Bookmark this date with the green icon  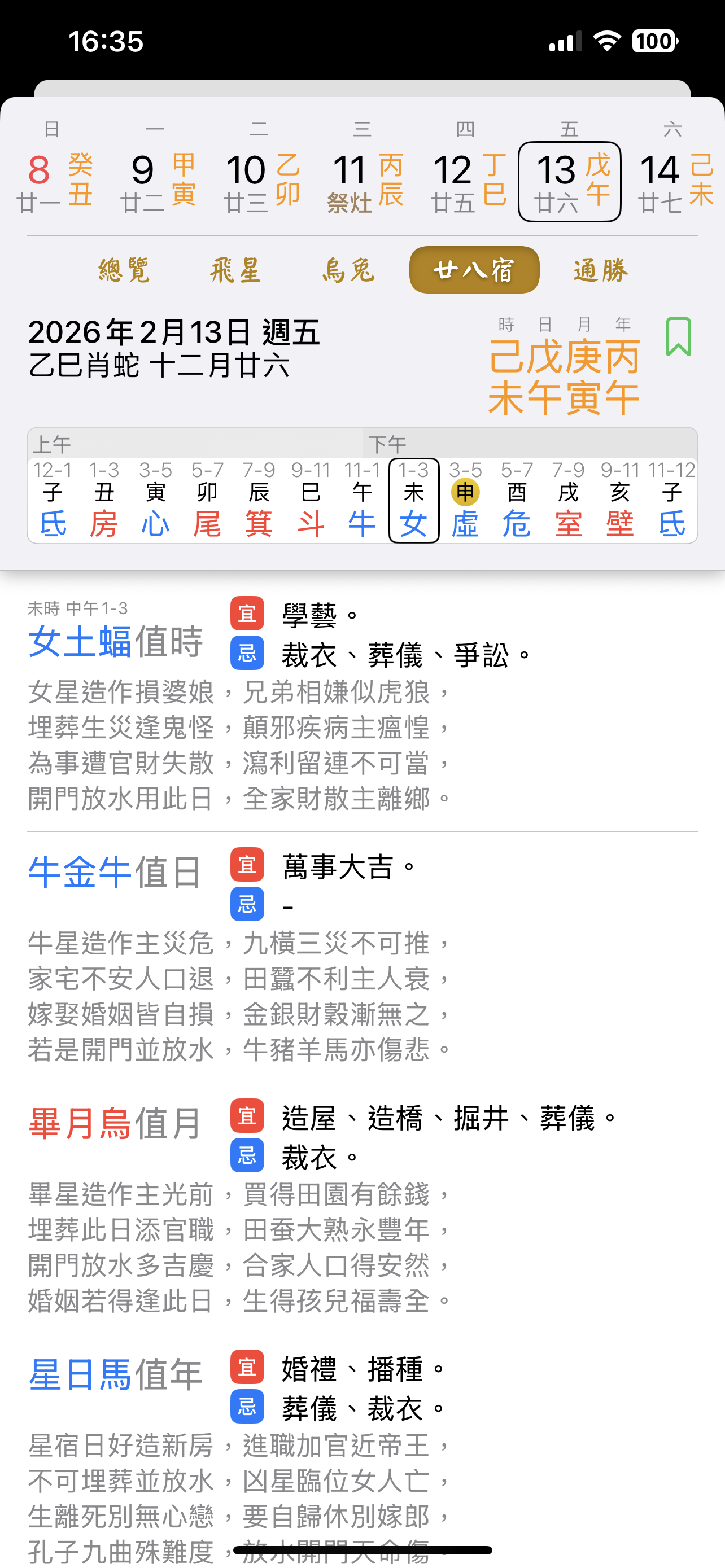(x=678, y=336)
